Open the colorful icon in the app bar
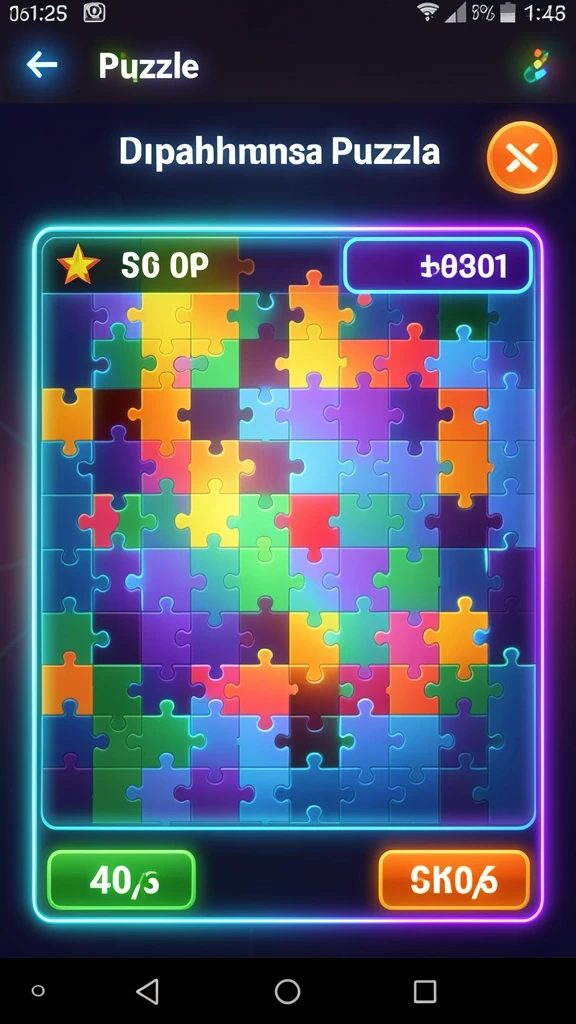The width and height of the screenshot is (576, 1024). 537,65
